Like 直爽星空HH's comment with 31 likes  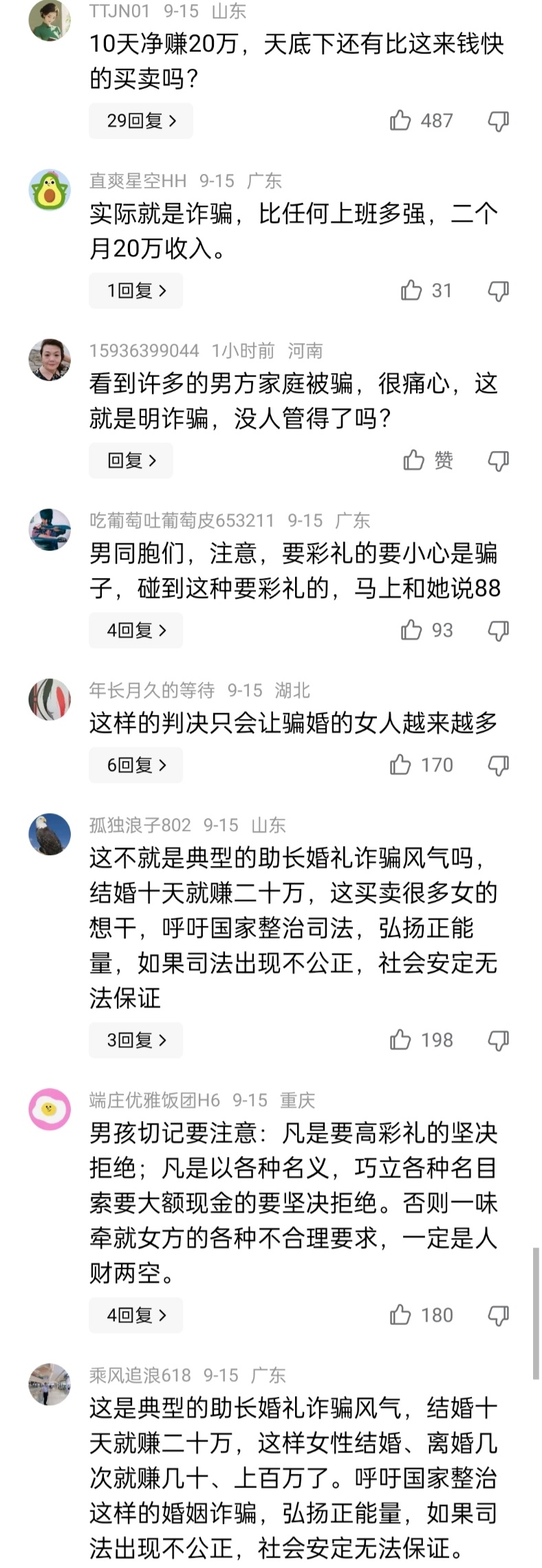click(x=411, y=291)
